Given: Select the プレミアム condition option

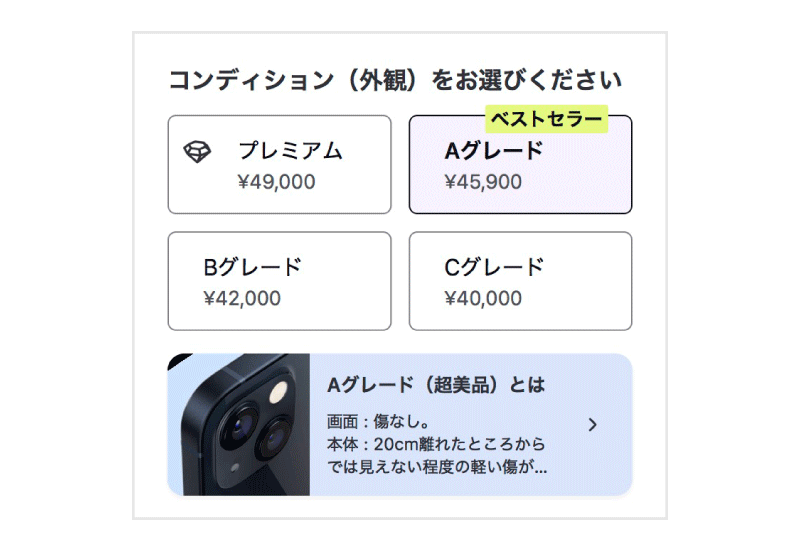Looking at the screenshot, I should 279,165.
